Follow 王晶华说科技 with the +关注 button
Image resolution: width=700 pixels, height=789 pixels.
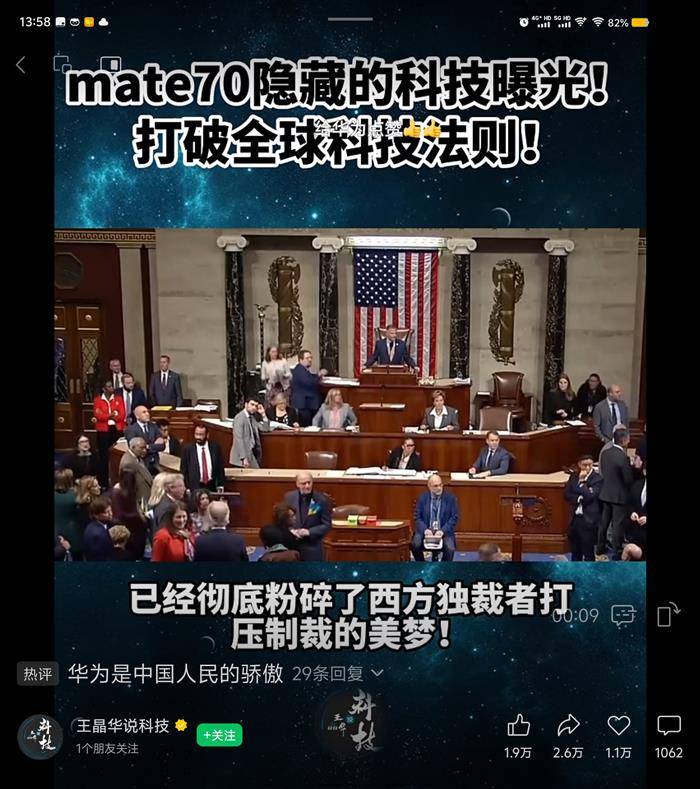219,735
